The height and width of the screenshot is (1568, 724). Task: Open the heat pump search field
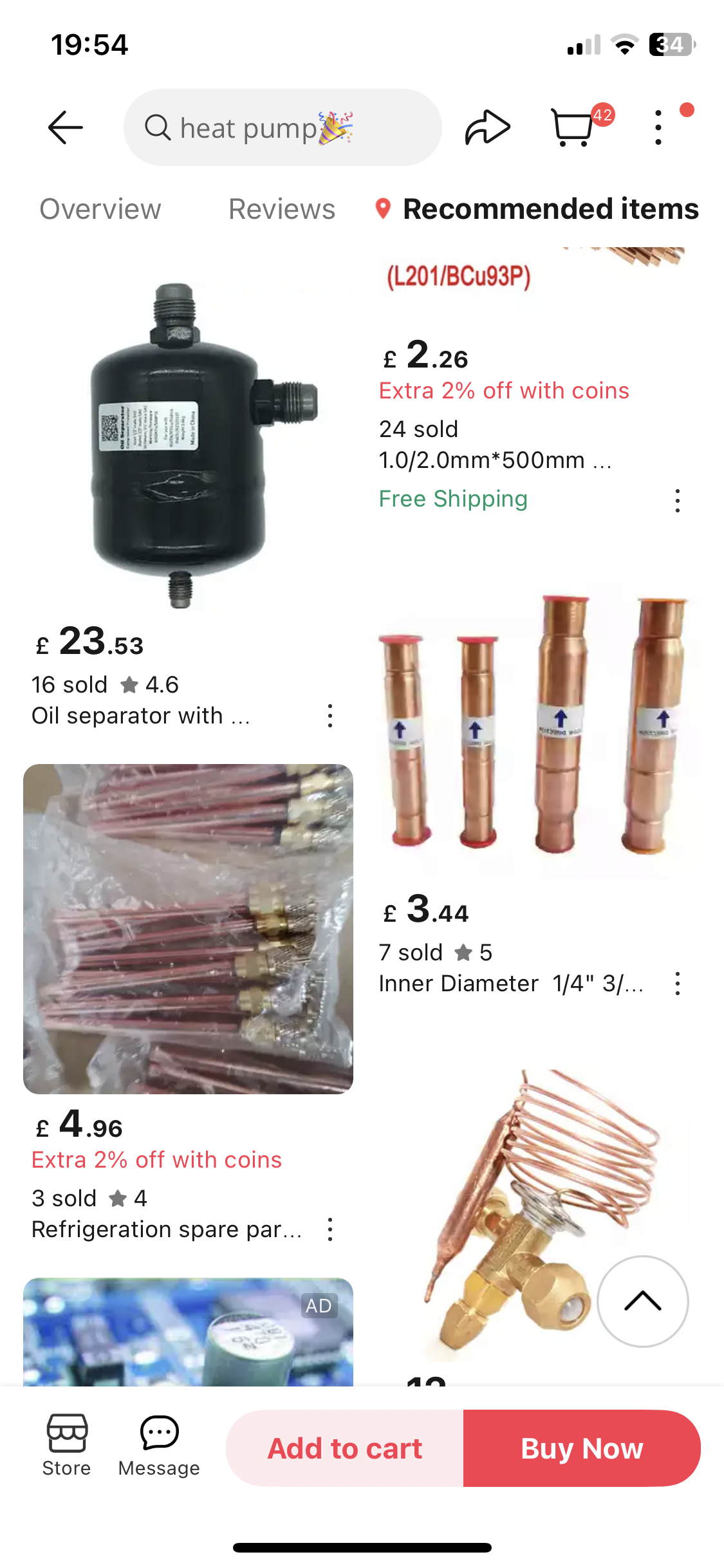(282, 127)
